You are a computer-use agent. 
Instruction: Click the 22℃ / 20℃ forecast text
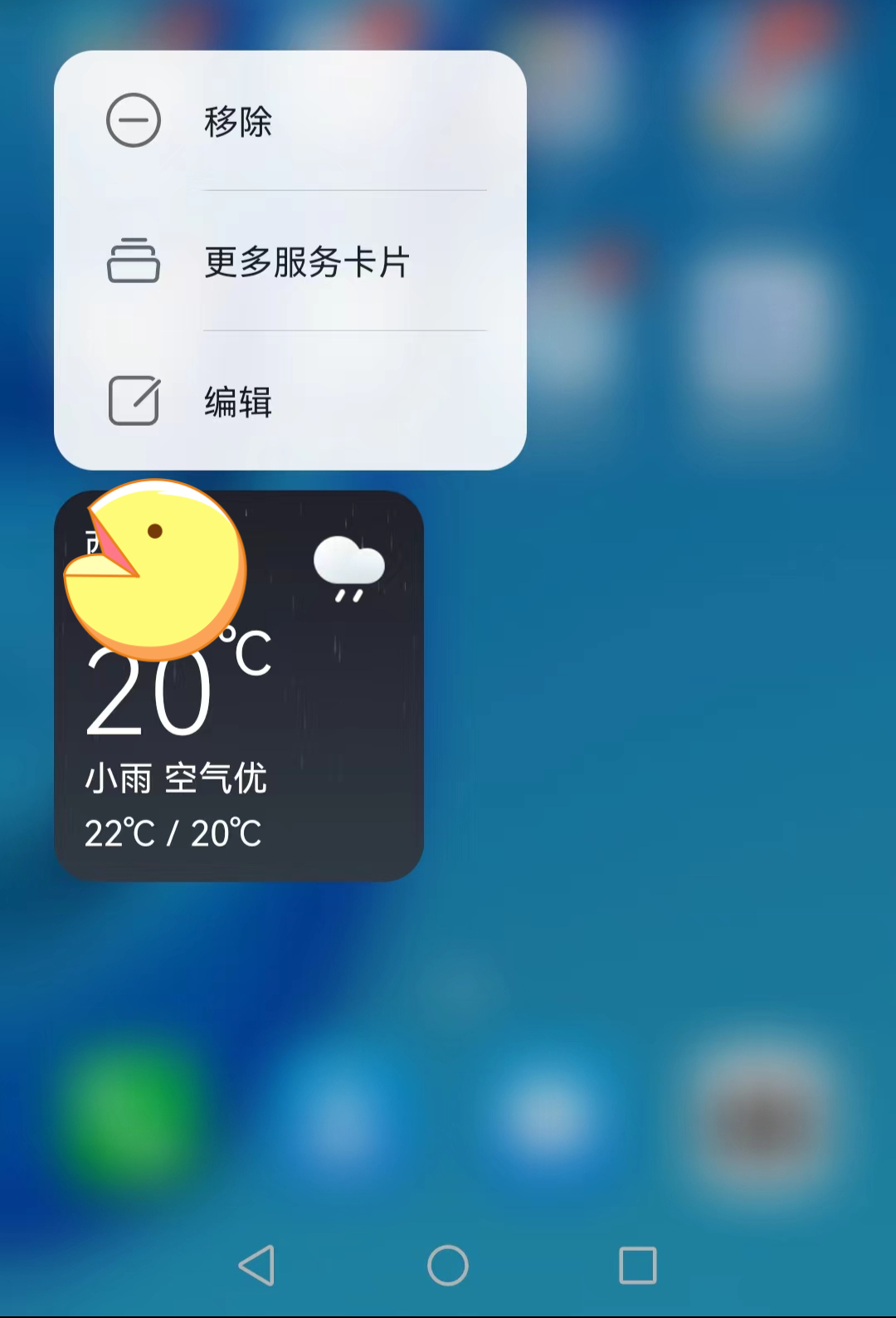coord(173,832)
